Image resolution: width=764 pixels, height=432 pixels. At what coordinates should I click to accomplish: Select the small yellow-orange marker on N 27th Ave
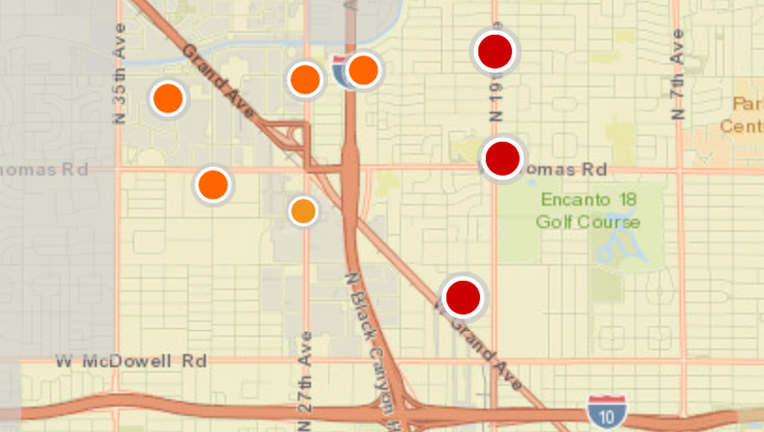point(303,211)
